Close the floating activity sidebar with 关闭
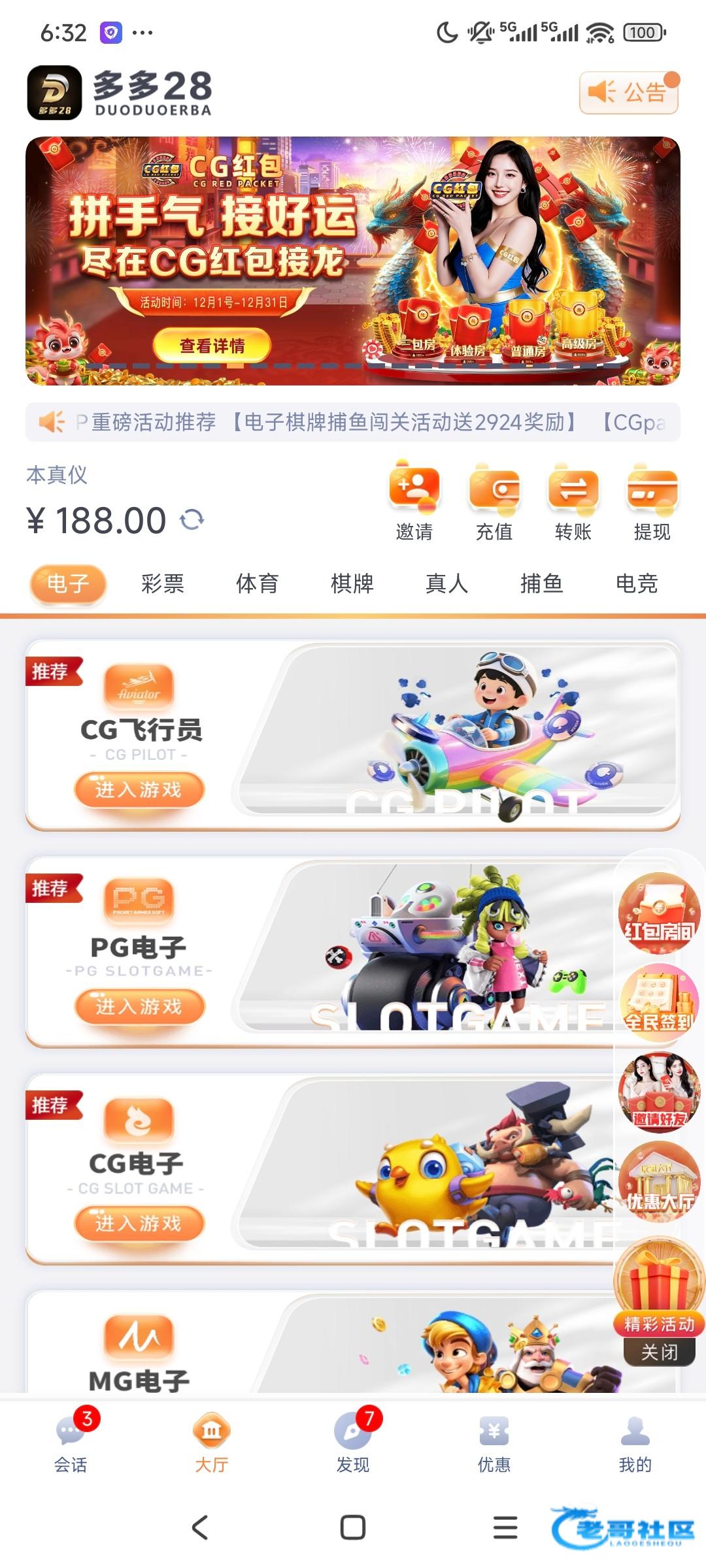 tap(659, 1352)
